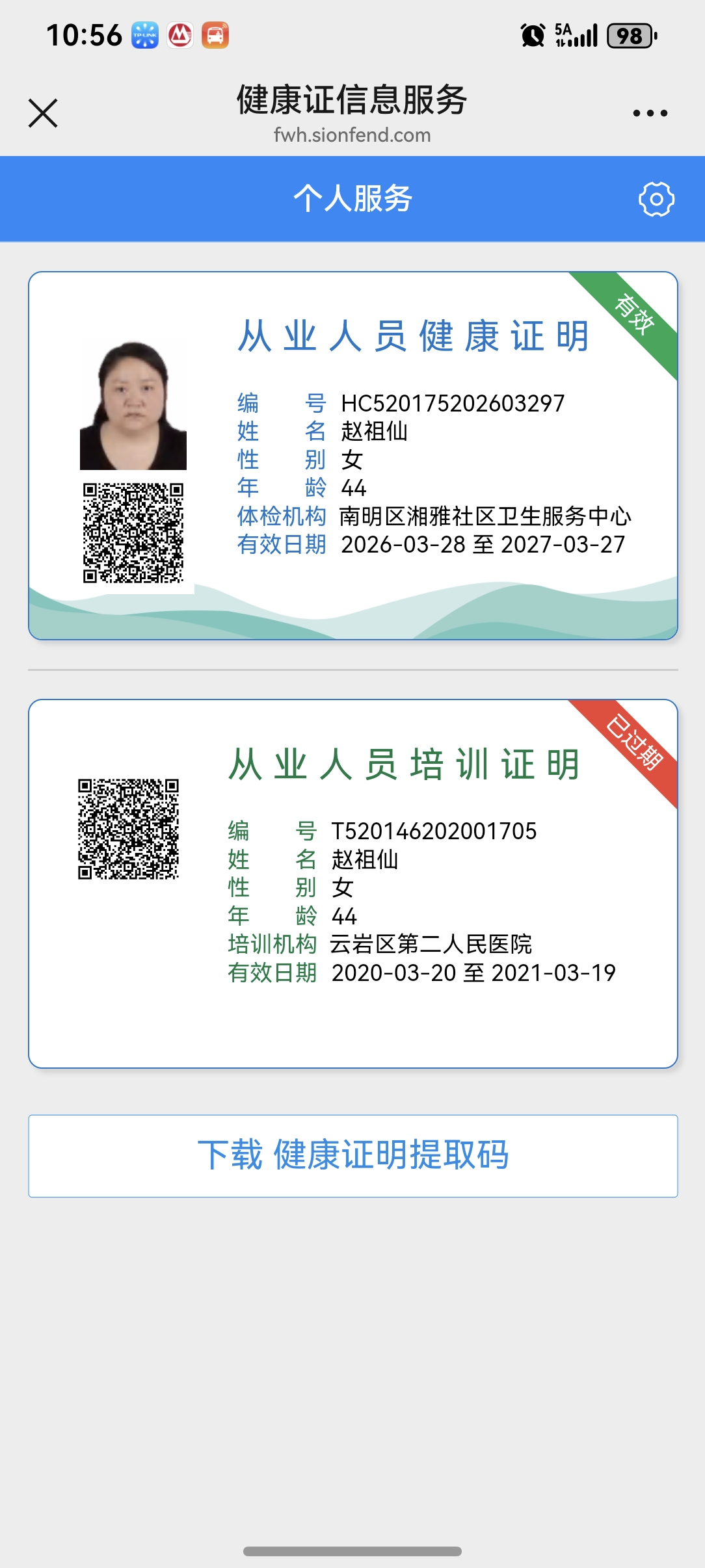Open the settings gear icon
Viewport: 705px width, 1568px height.
[x=656, y=199]
